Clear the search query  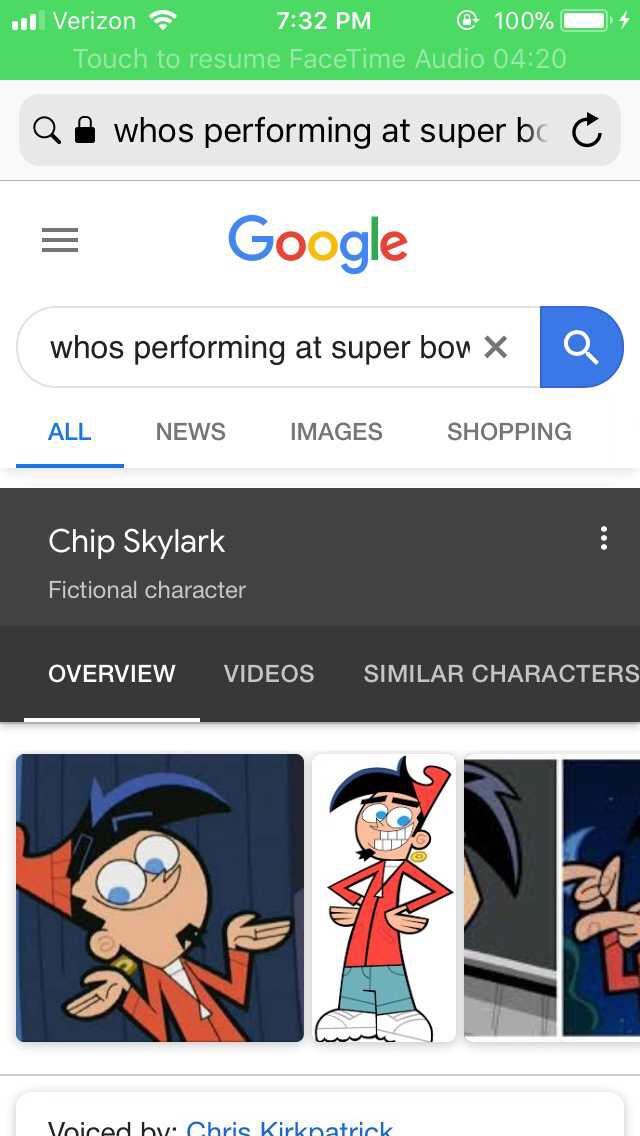point(496,347)
